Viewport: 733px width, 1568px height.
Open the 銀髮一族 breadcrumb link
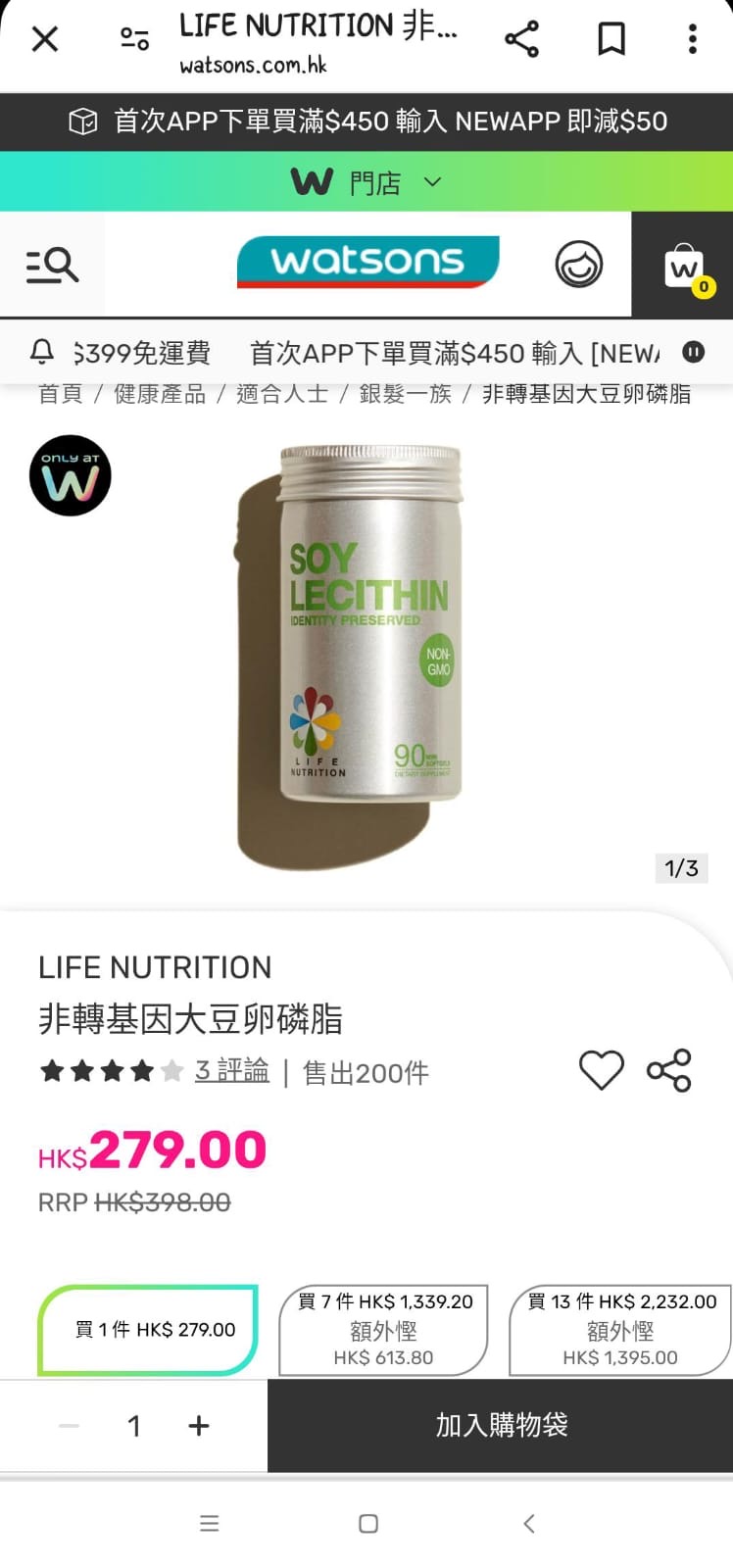(405, 394)
